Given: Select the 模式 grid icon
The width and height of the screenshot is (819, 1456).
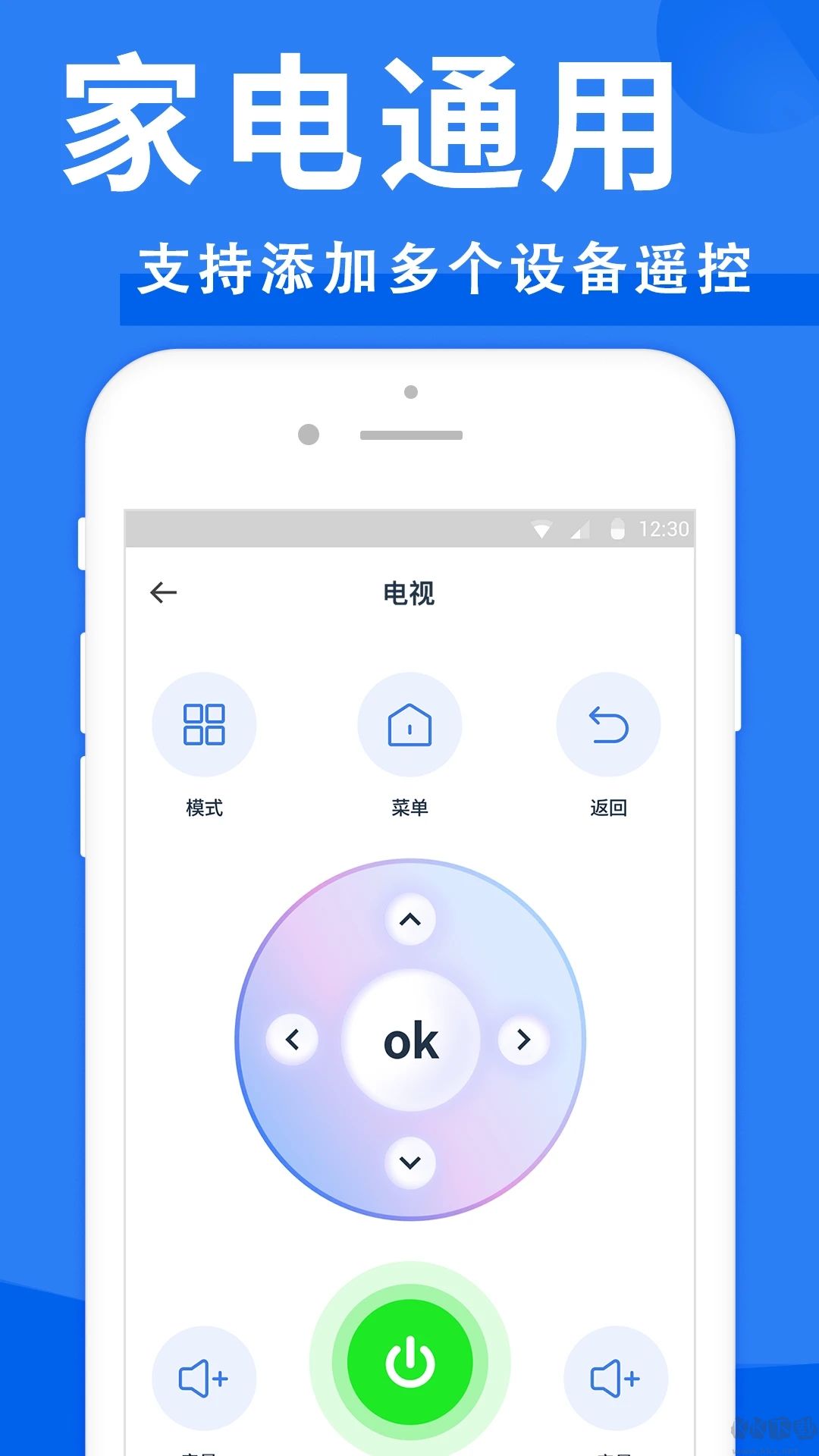Looking at the screenshot, I should pyautogui.click(x=205, y=725).
